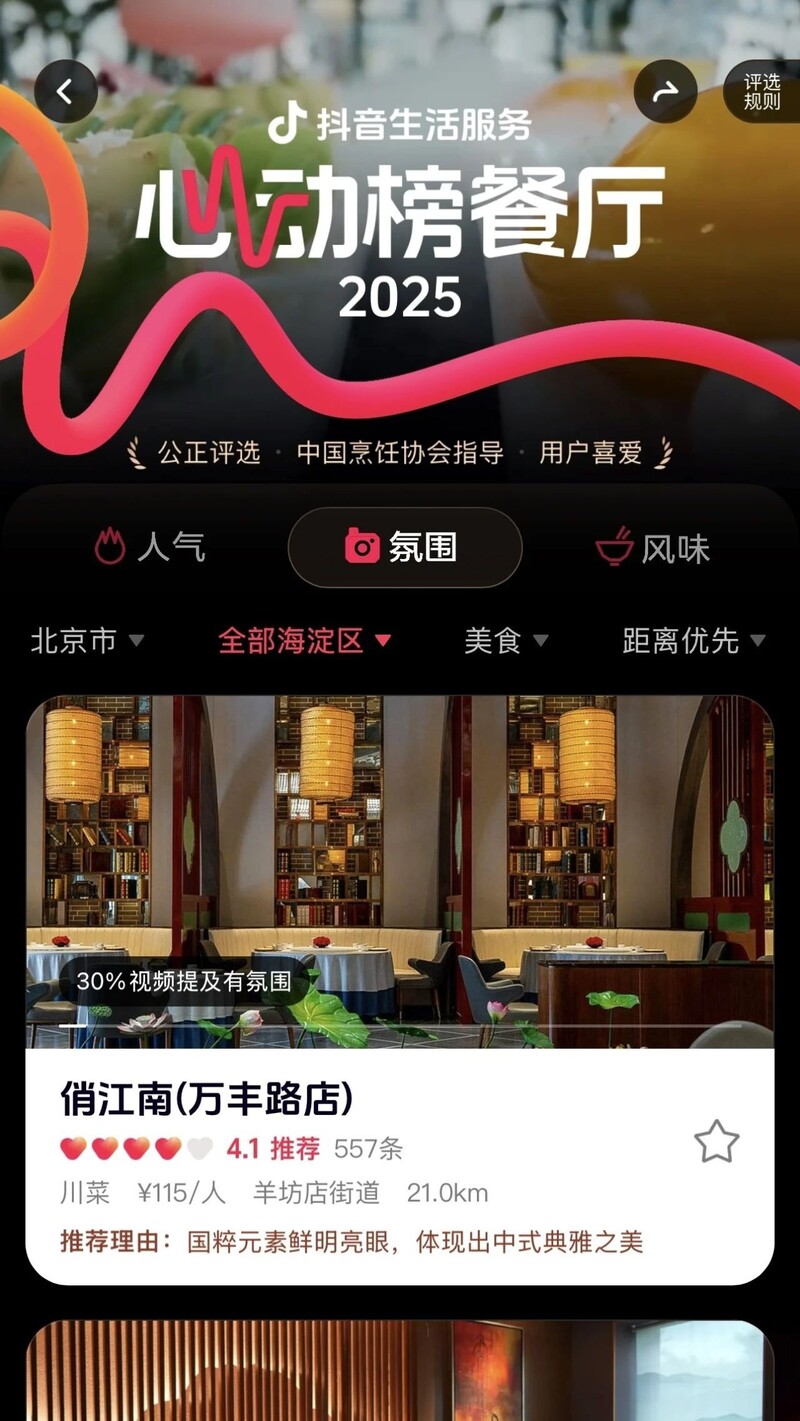Open the 美食 category dropdown
This screenshot has width=800, height=1421.
(506, 641)
